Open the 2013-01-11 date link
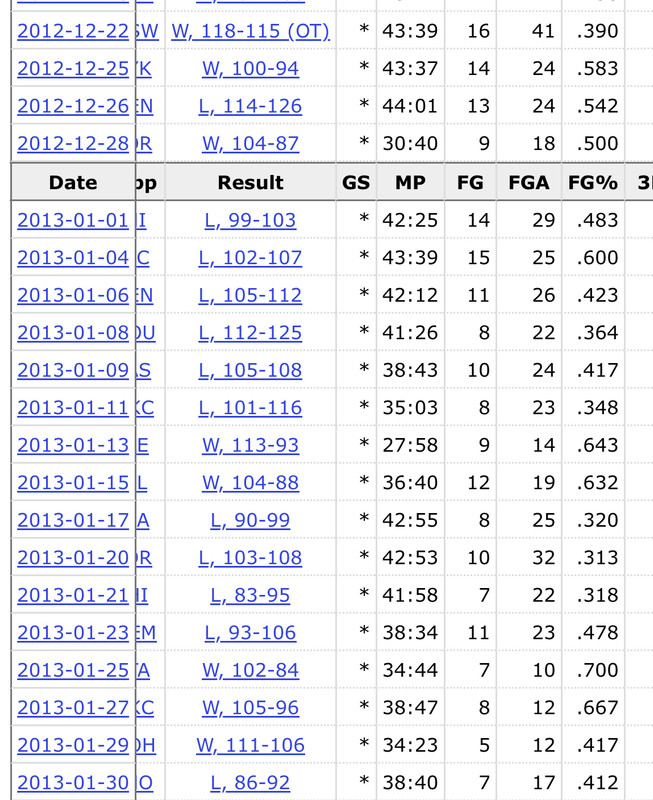Image resolution: width=653 pixels, height=800 pixels. pos(72,407)
